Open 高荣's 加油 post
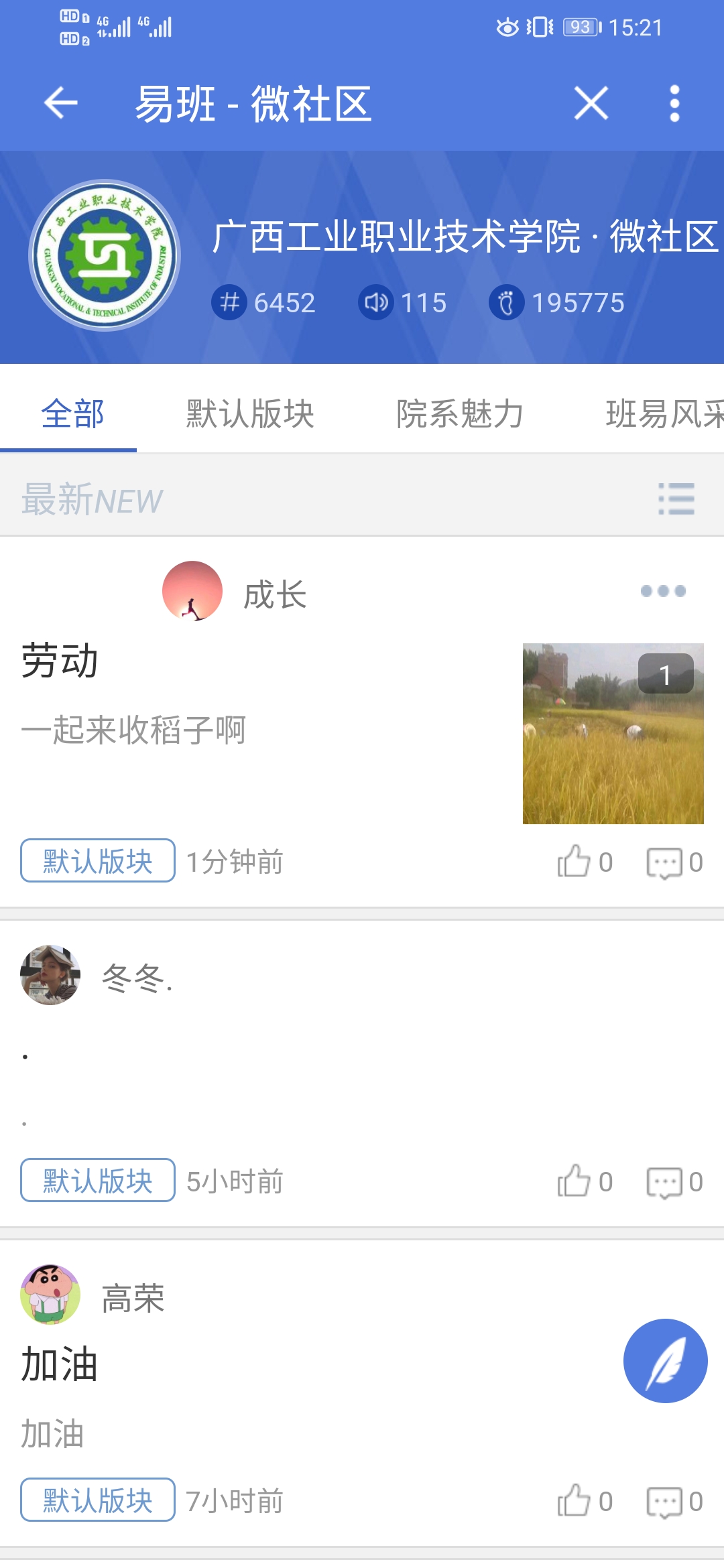724x1568 pixels. (59, 1364)
